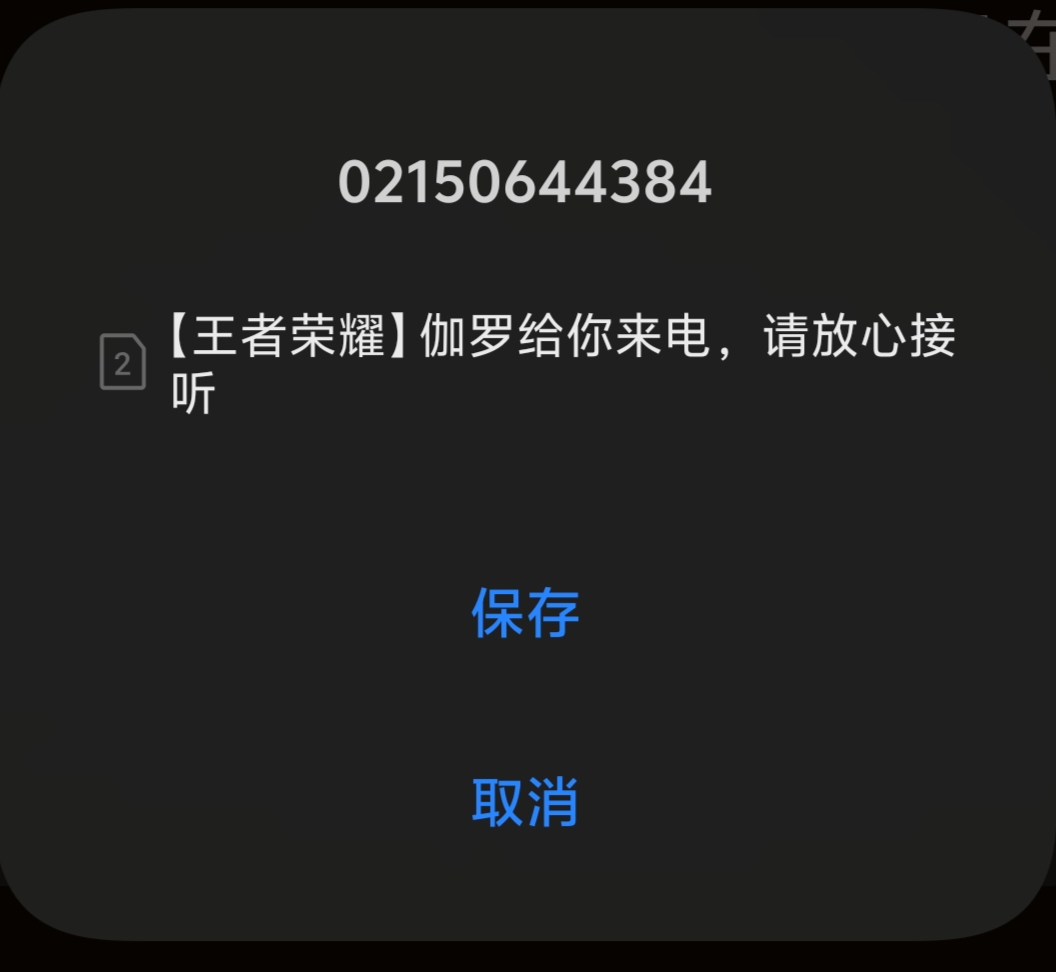Image resolution: width=1056 pixels, height=972 pixels.
Task: Dismiss the dialog with 取消
Action: [525, 802]
